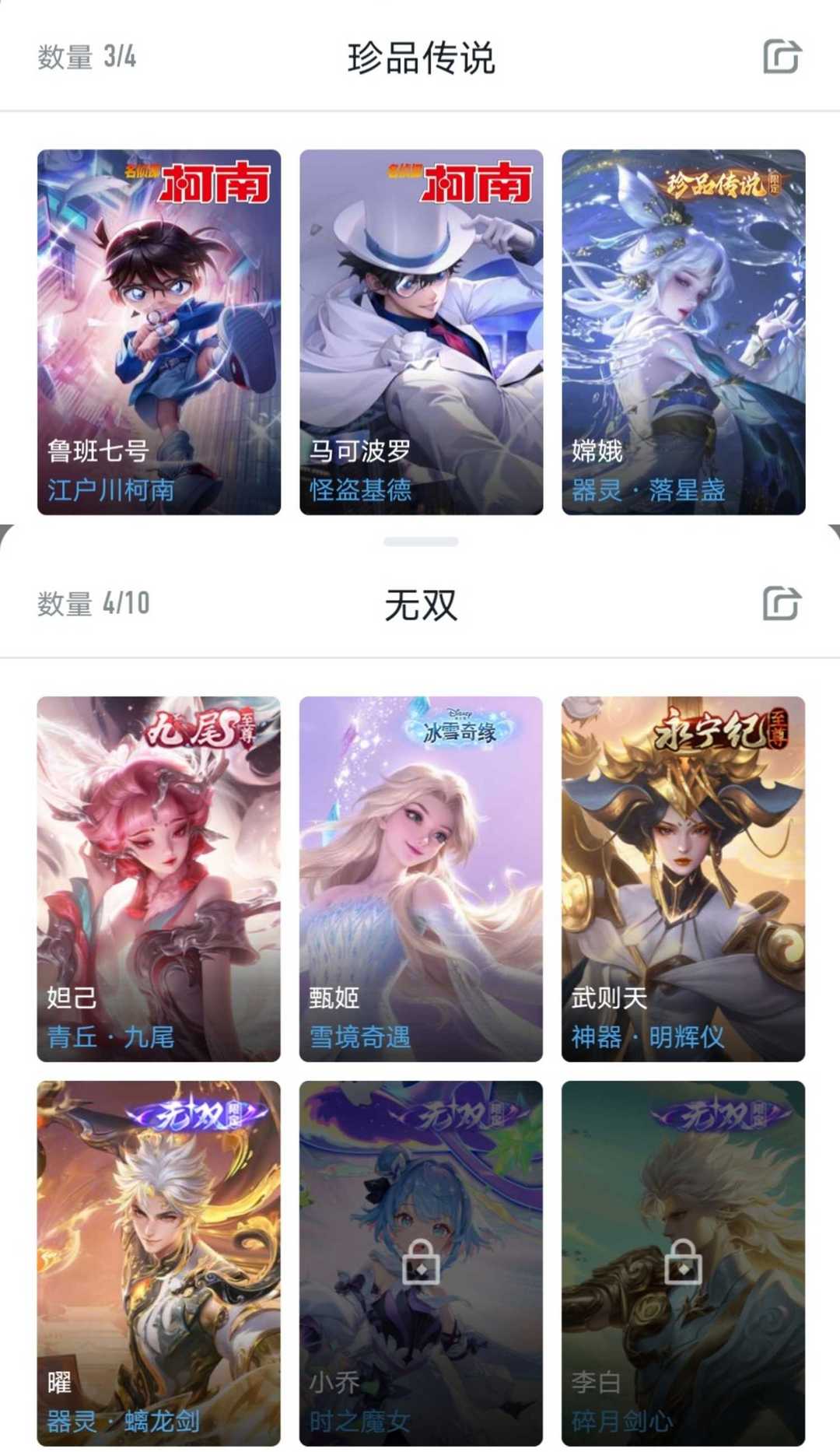View the 嫦娥 器灵·落星盏 skin
The width and height of the screenshot is (840, 1452).
pyautogui.click(x=684, y=332)
